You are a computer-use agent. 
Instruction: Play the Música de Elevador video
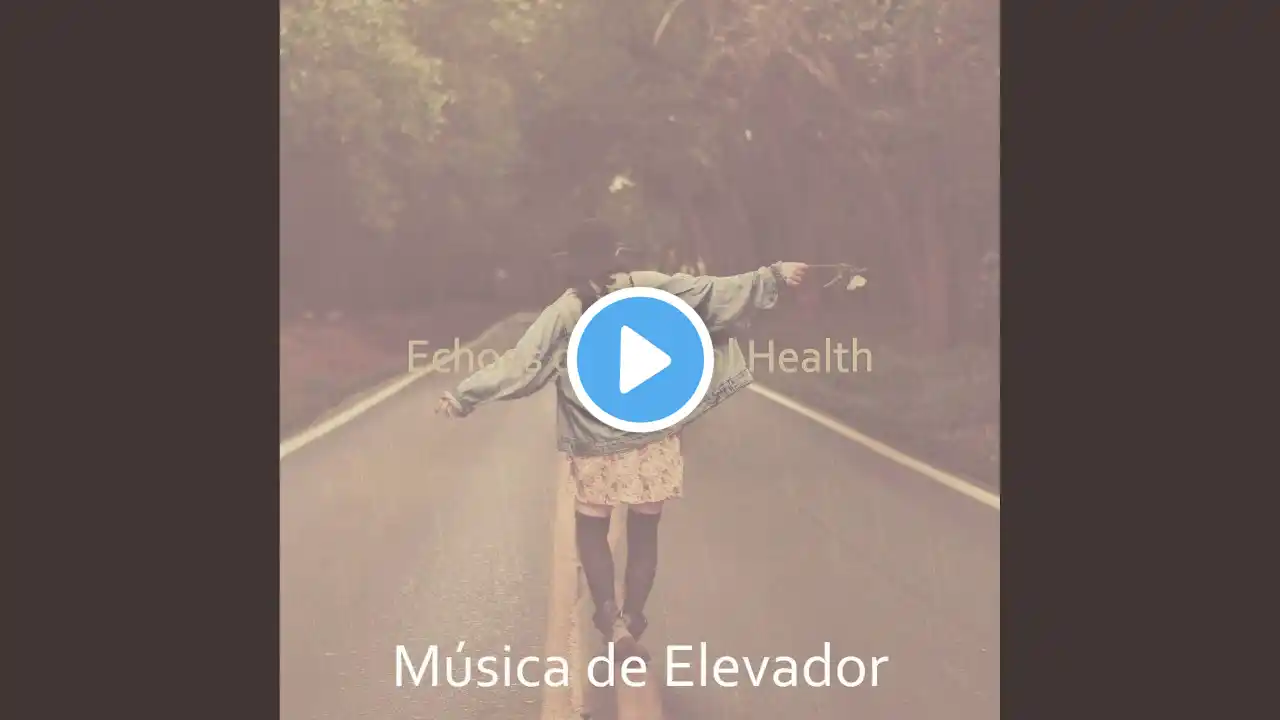[640, 360]
